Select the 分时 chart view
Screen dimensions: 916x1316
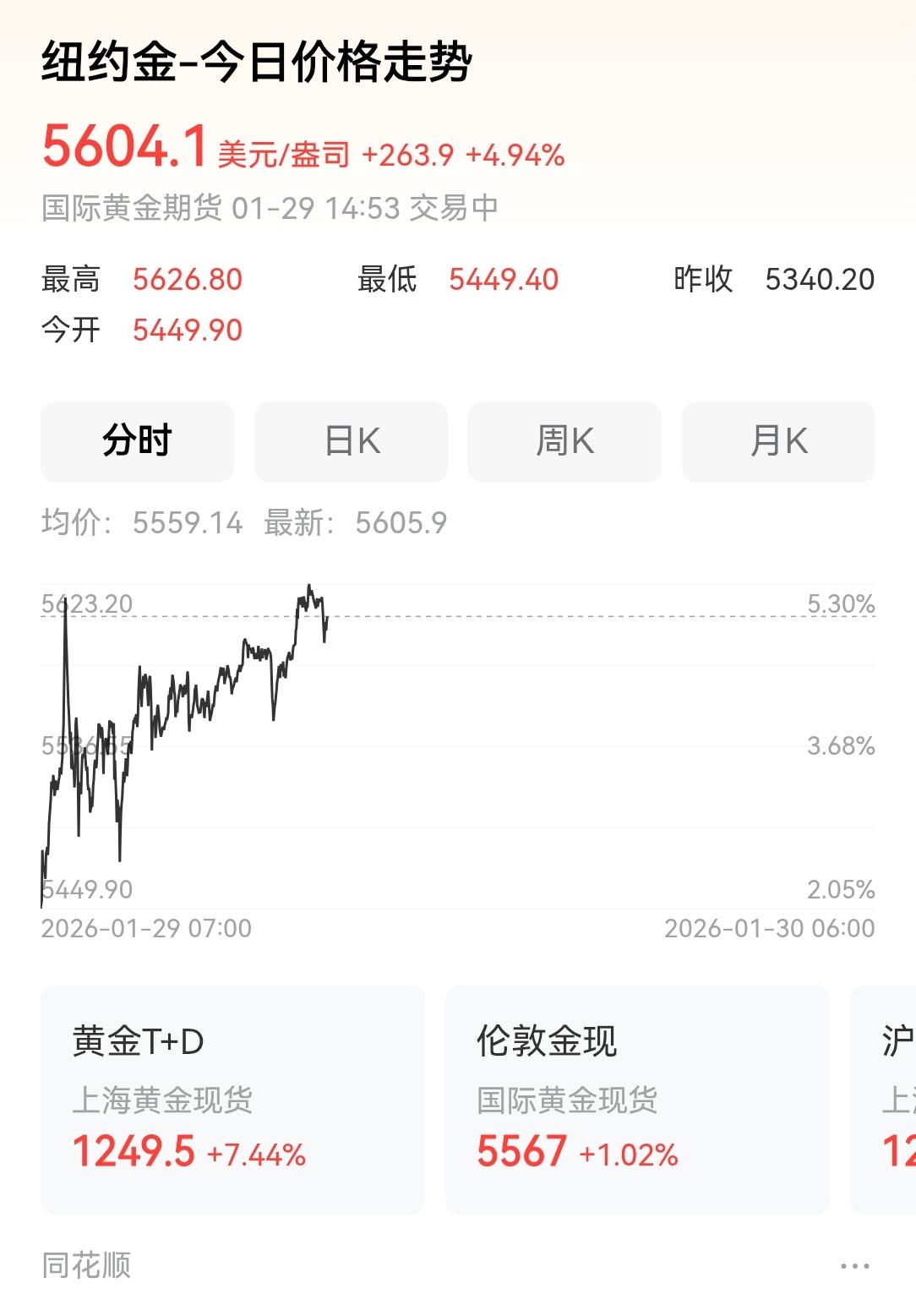[x=137, y=441]
